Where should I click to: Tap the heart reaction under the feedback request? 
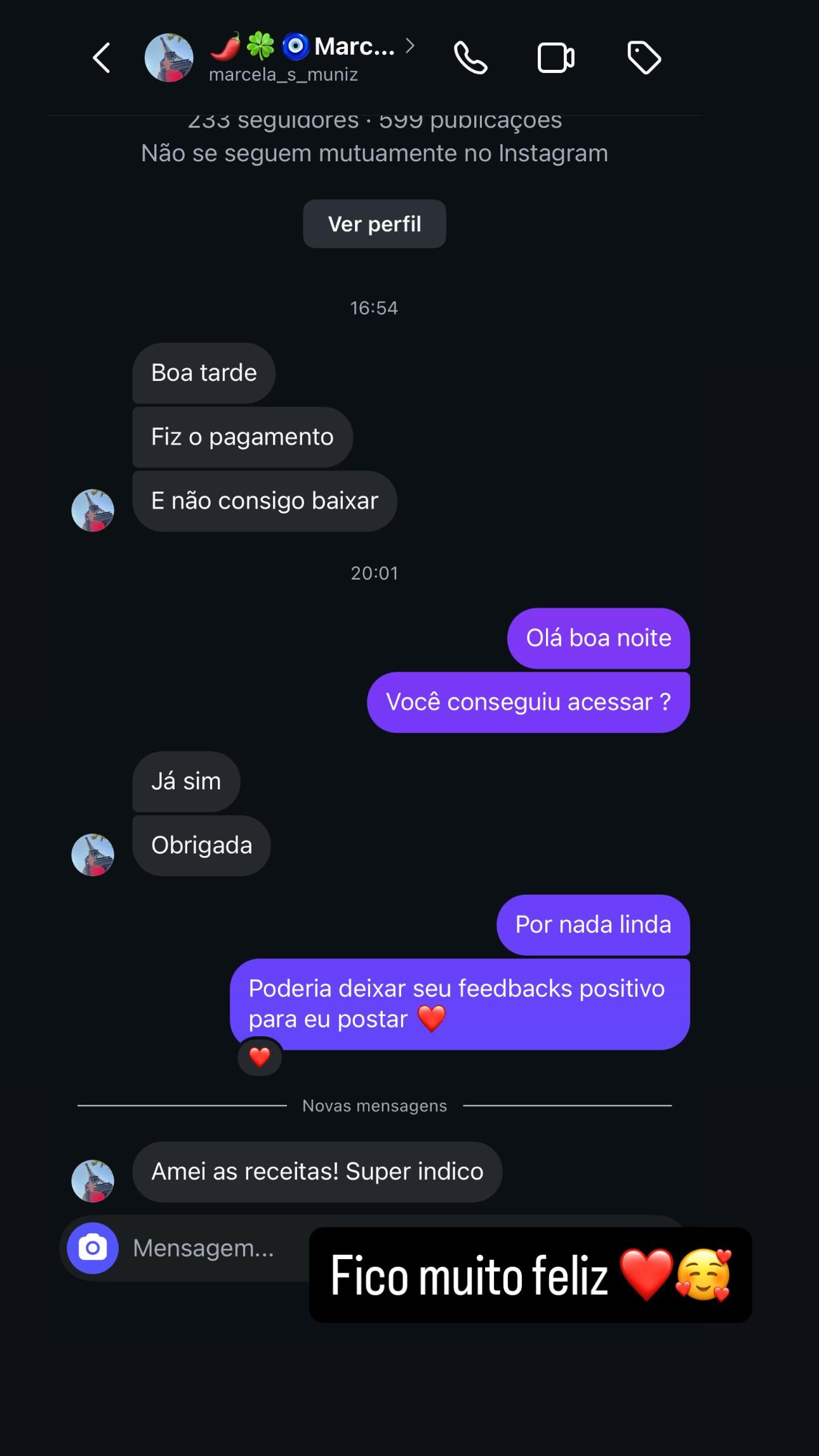click(259, 1056)
